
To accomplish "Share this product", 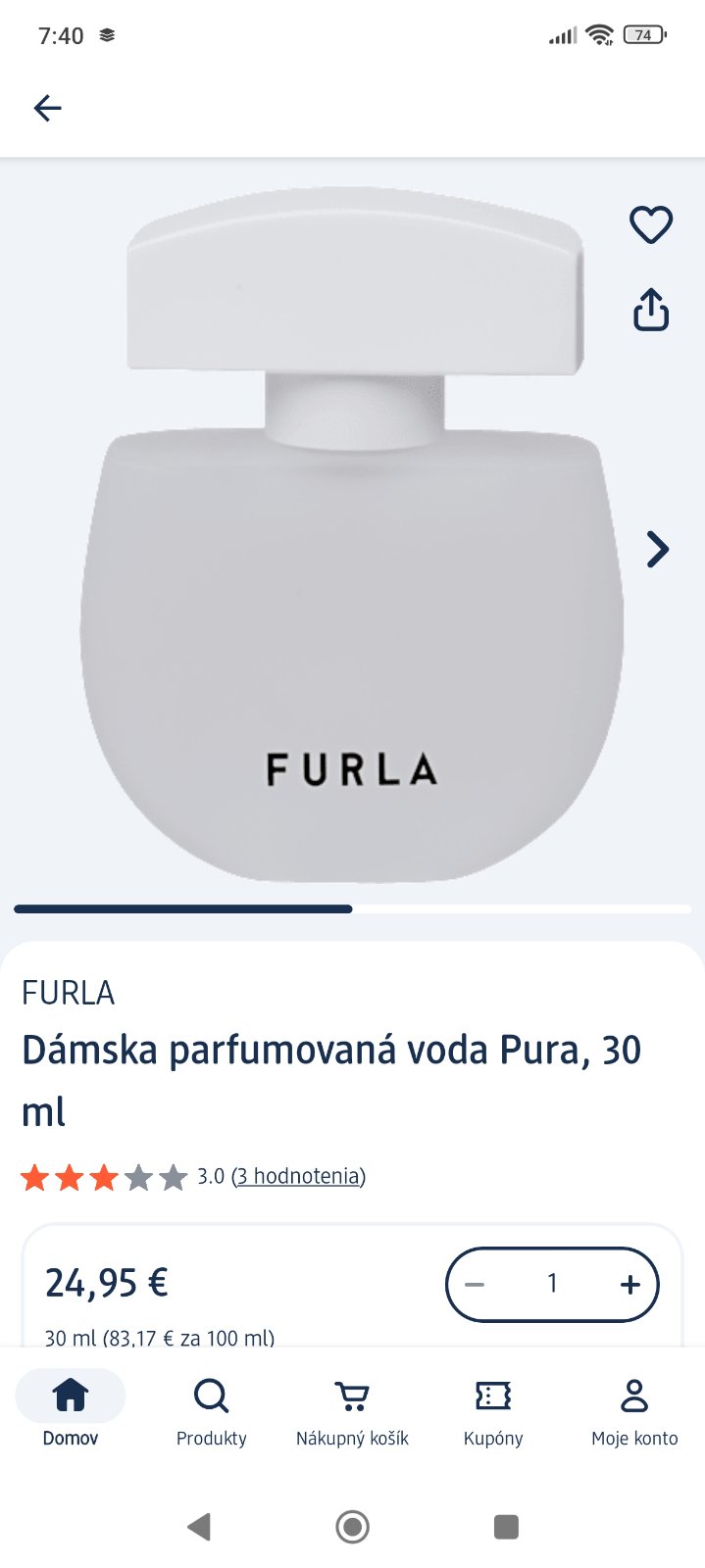I will (650, 311).
